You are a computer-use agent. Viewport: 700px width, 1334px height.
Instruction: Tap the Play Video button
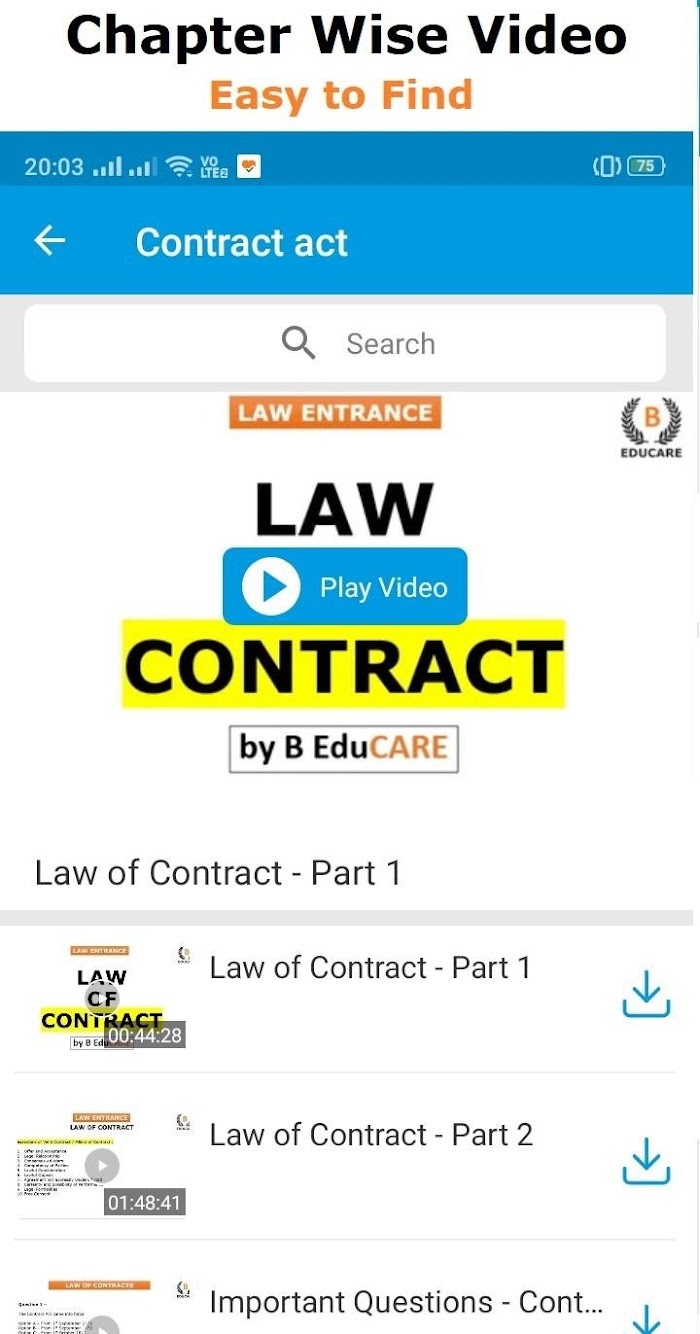[x=345, y=587]
